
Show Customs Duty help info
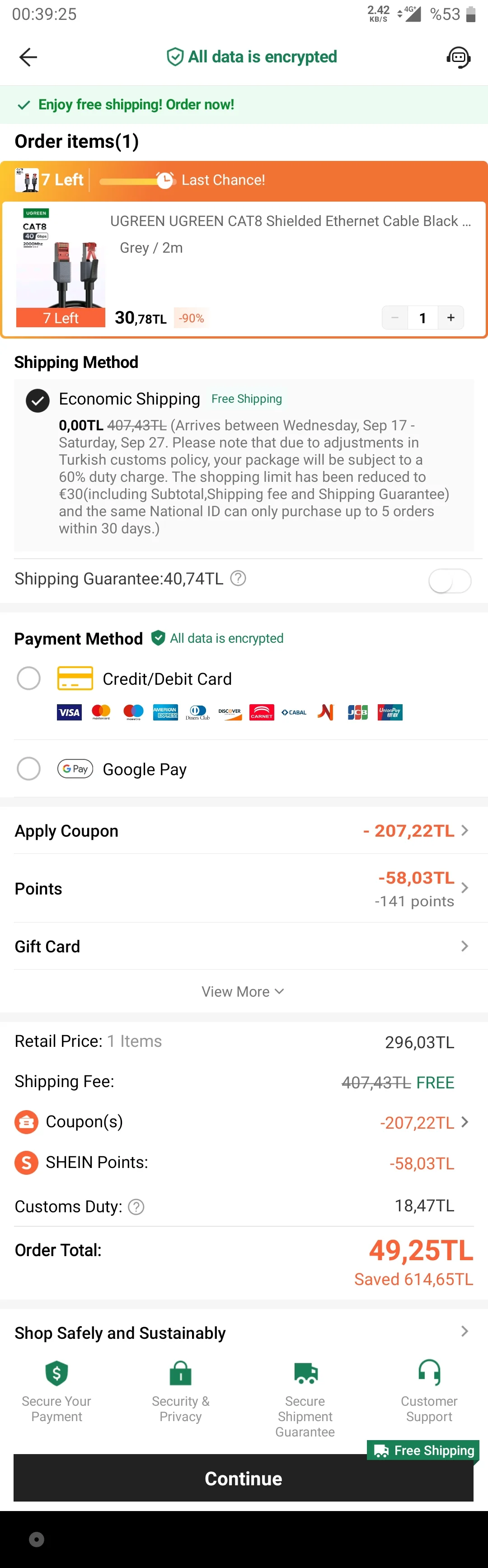pyautogui.click(x=136, y=1206)
